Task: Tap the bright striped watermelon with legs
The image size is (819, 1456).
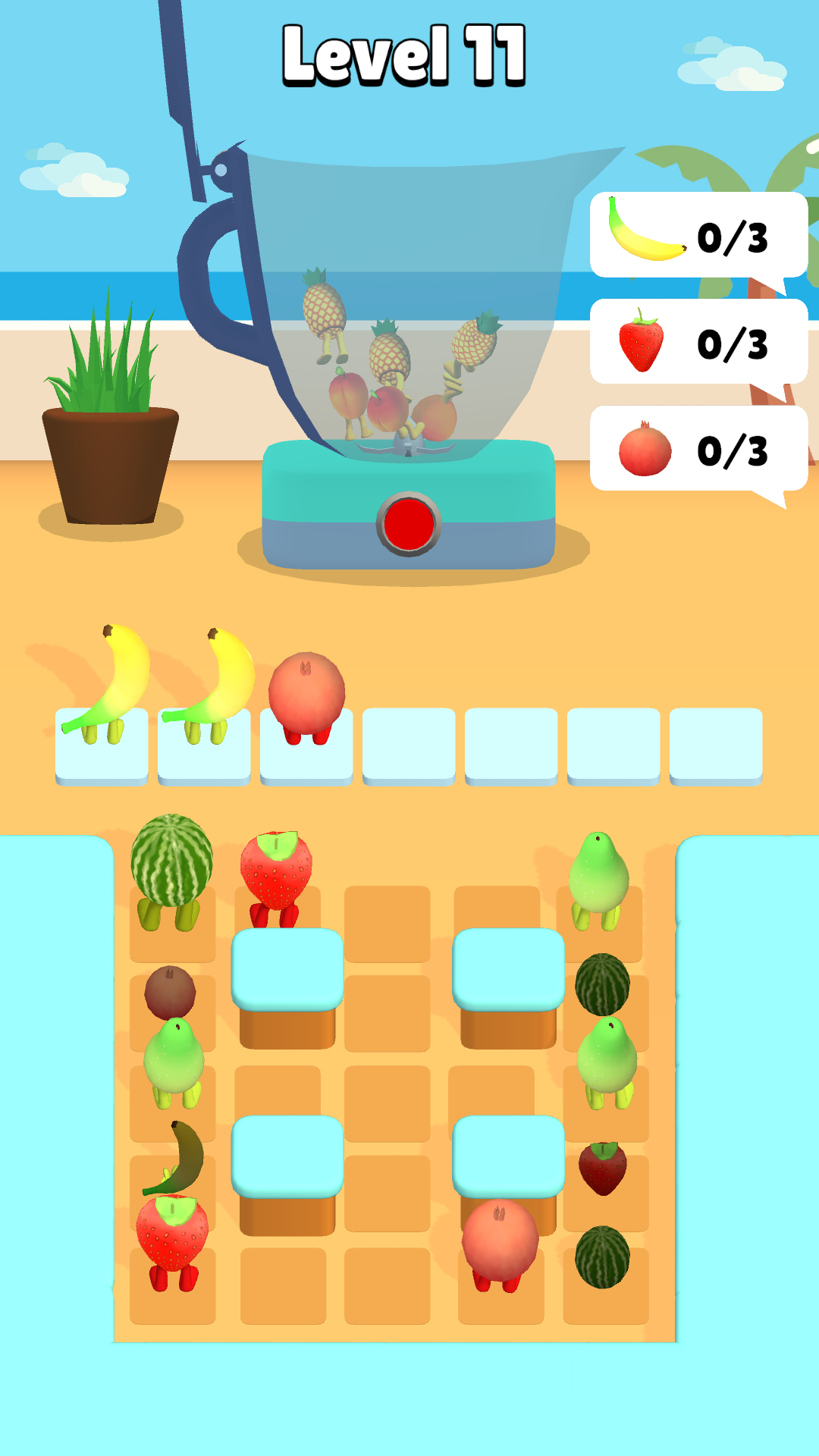Action: click(171, 871)
